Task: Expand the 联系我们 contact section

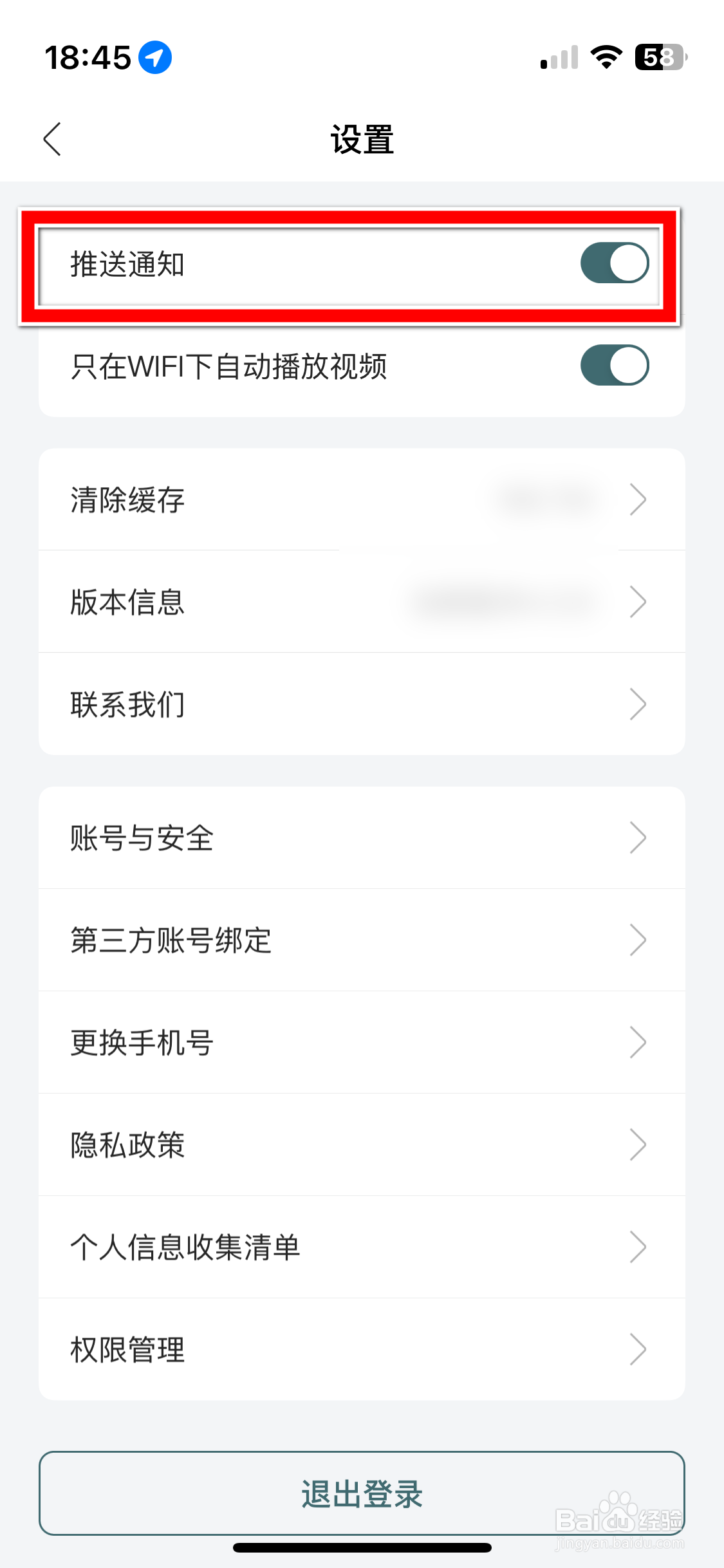Action: point(362,704)
